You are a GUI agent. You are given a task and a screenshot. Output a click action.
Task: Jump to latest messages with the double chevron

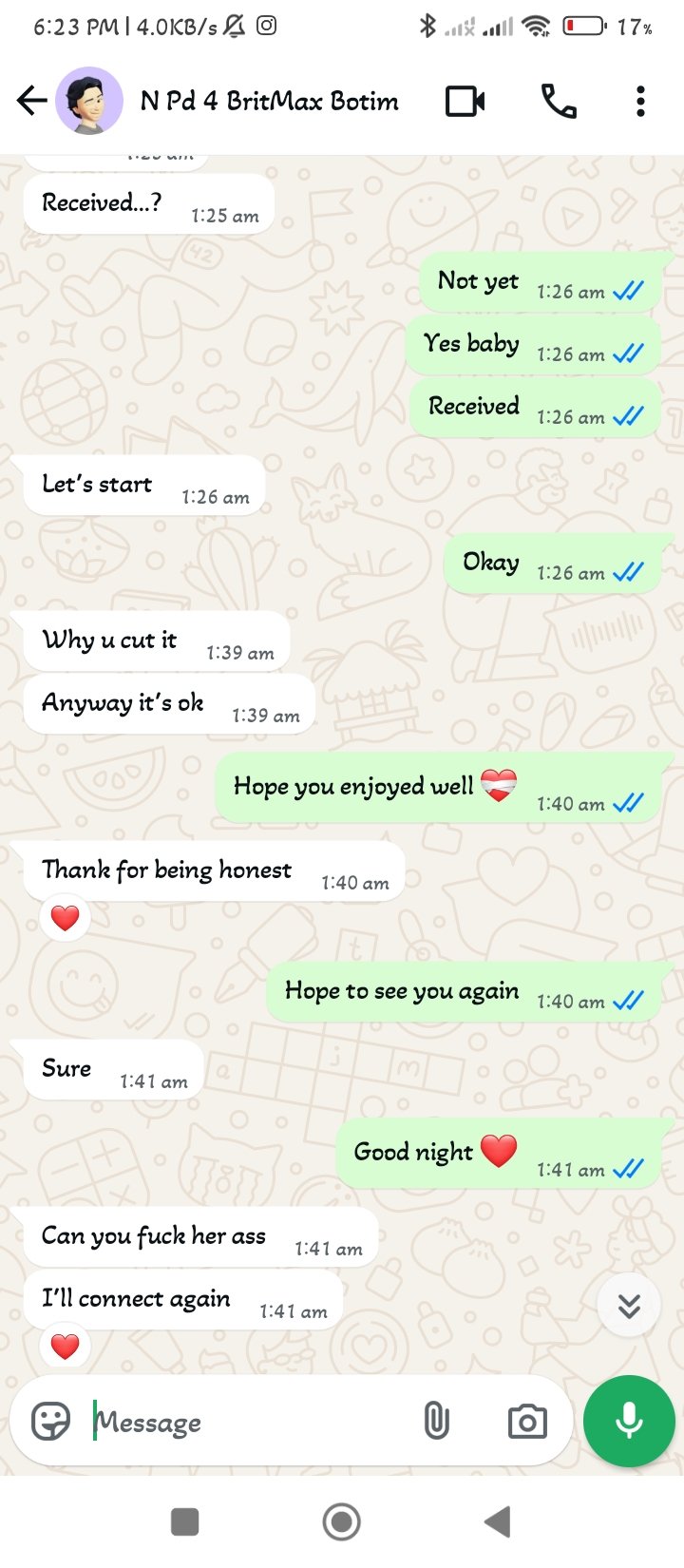[x=629, y=1307]
